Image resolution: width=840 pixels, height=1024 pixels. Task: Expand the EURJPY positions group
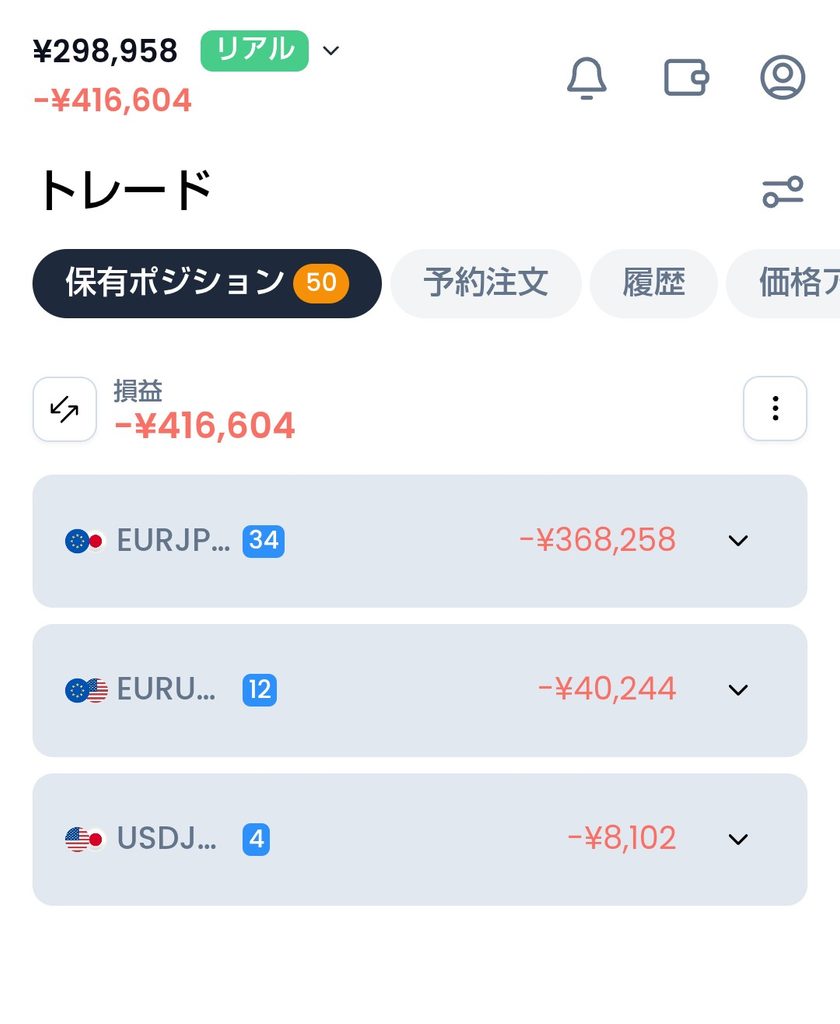pos(420,541)
